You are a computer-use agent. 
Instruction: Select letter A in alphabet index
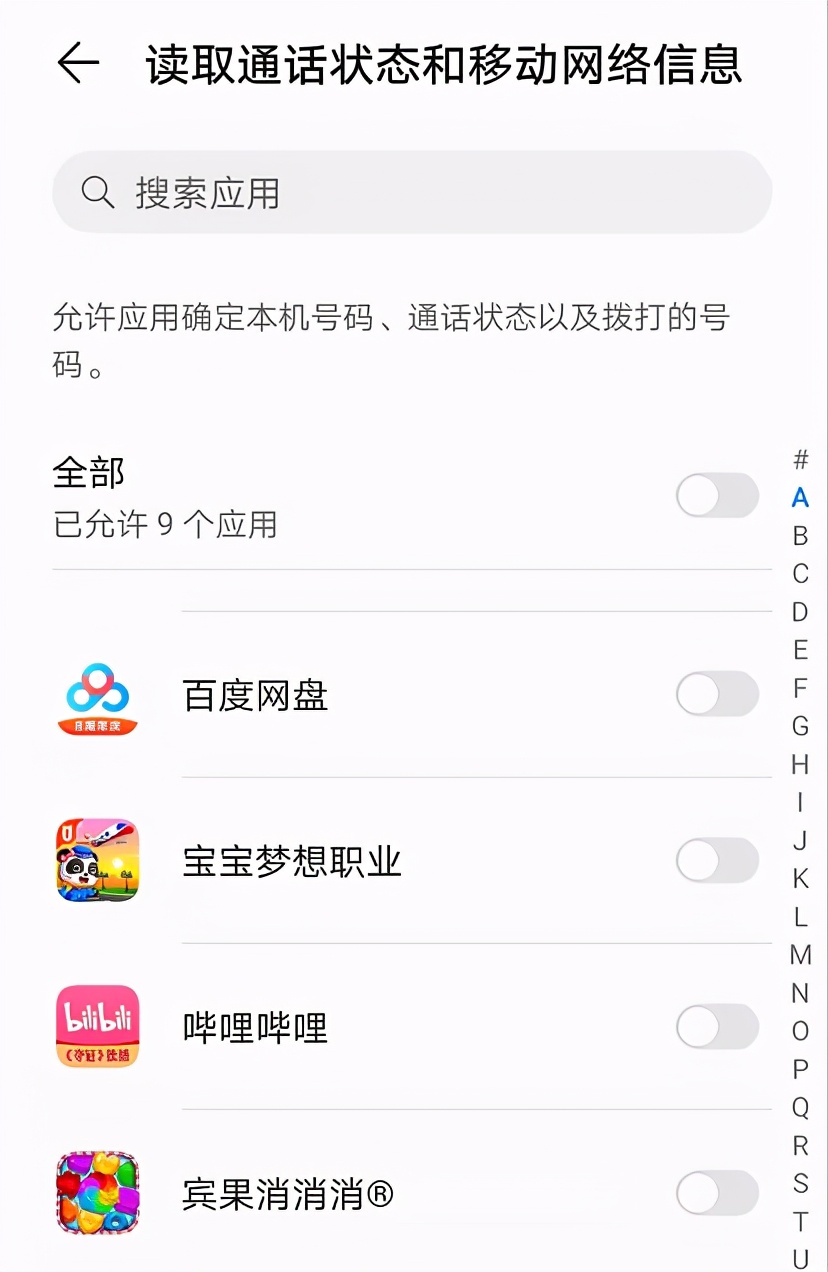tap(799, 497)
